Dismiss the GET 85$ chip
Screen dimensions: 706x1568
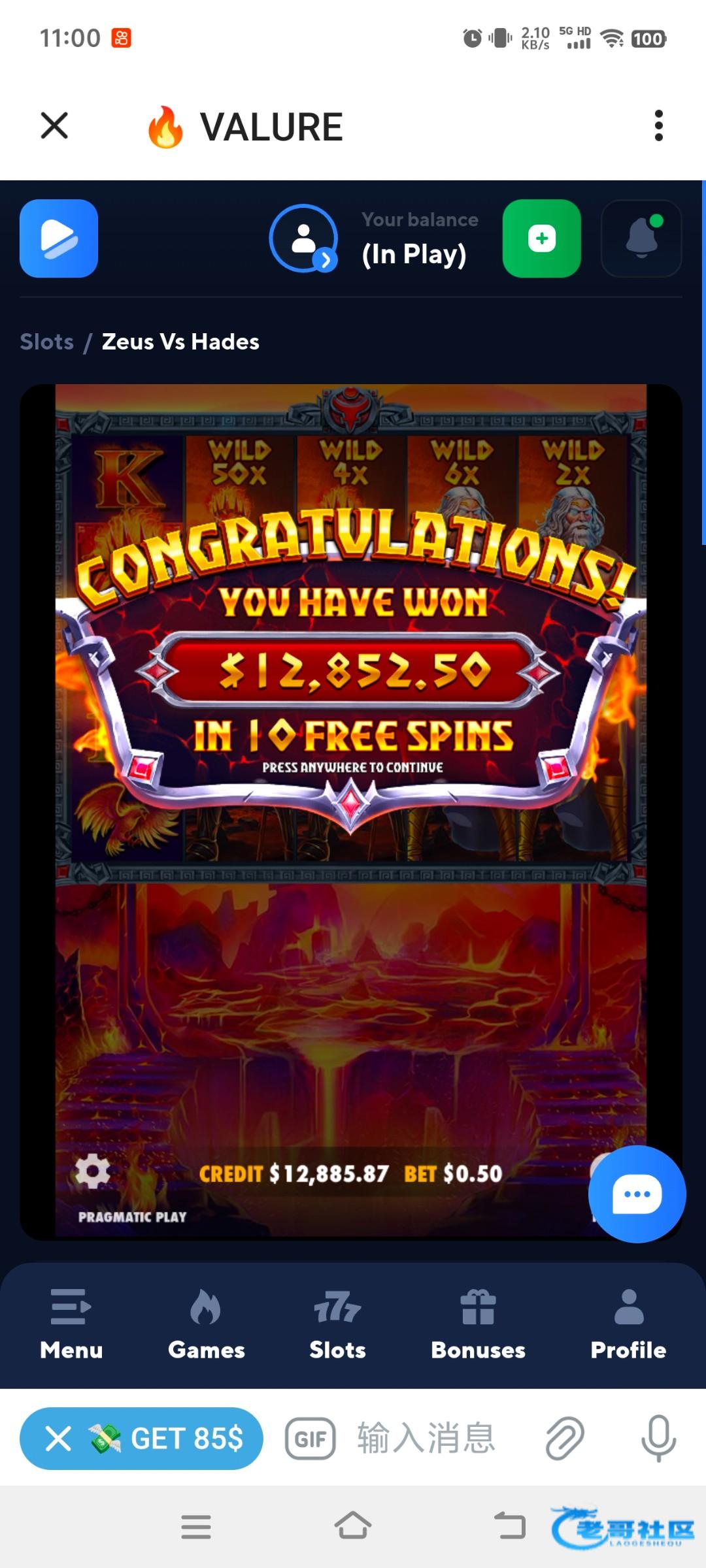[58, 1439]
